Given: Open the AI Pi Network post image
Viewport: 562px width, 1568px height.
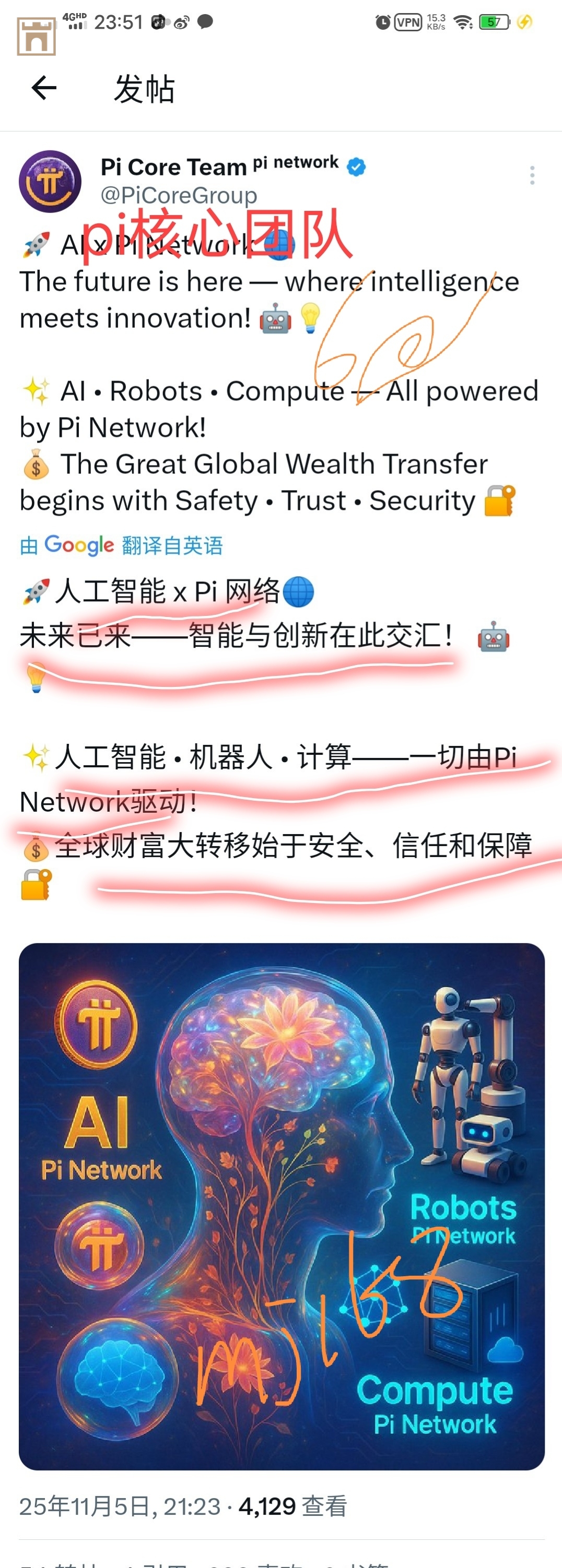Looking at the screenshot, I should [x=282, y=1206].
